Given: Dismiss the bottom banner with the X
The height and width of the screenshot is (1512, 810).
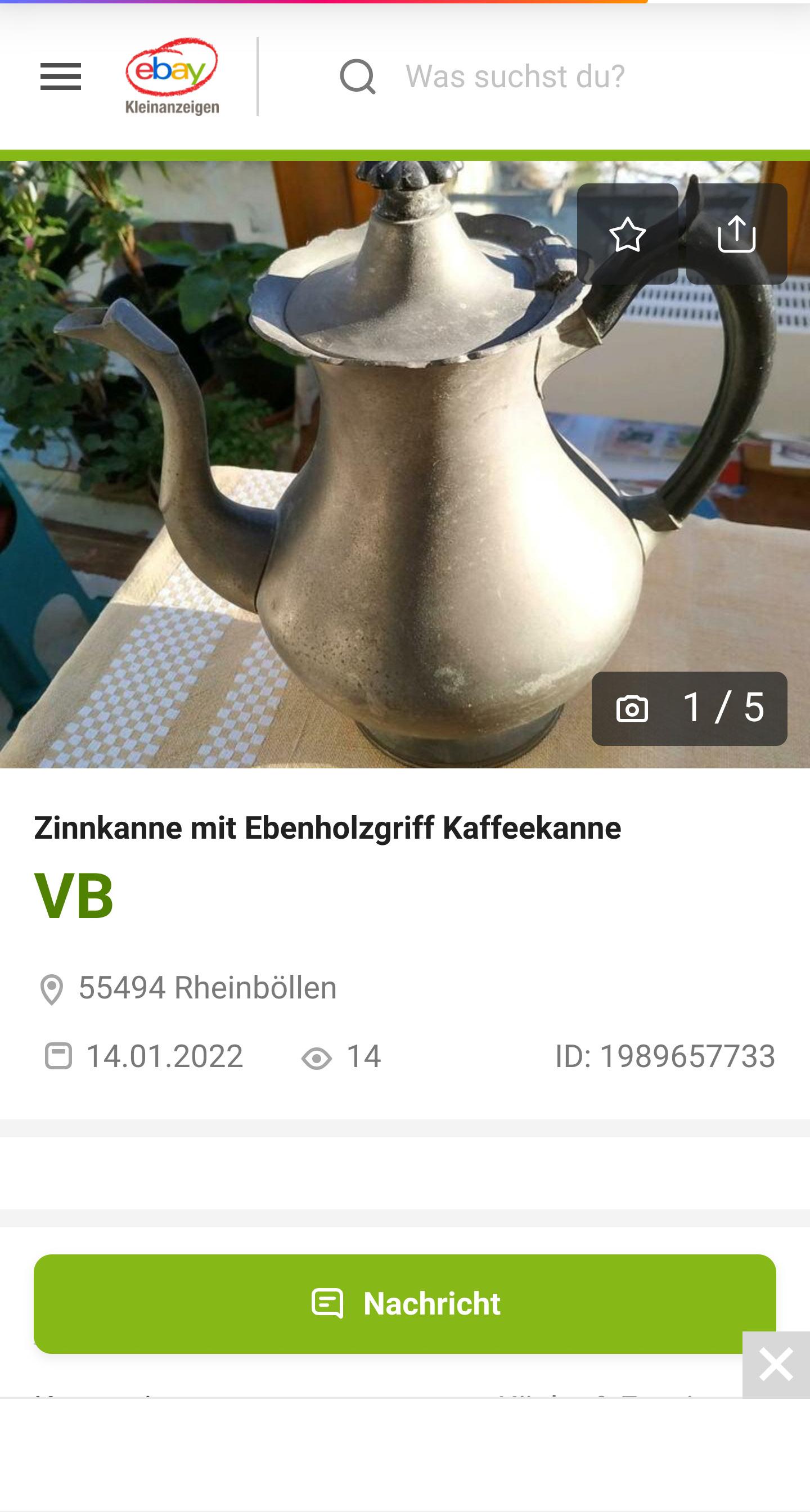Looking at the screenshot, I should [x=775, y=1365].
